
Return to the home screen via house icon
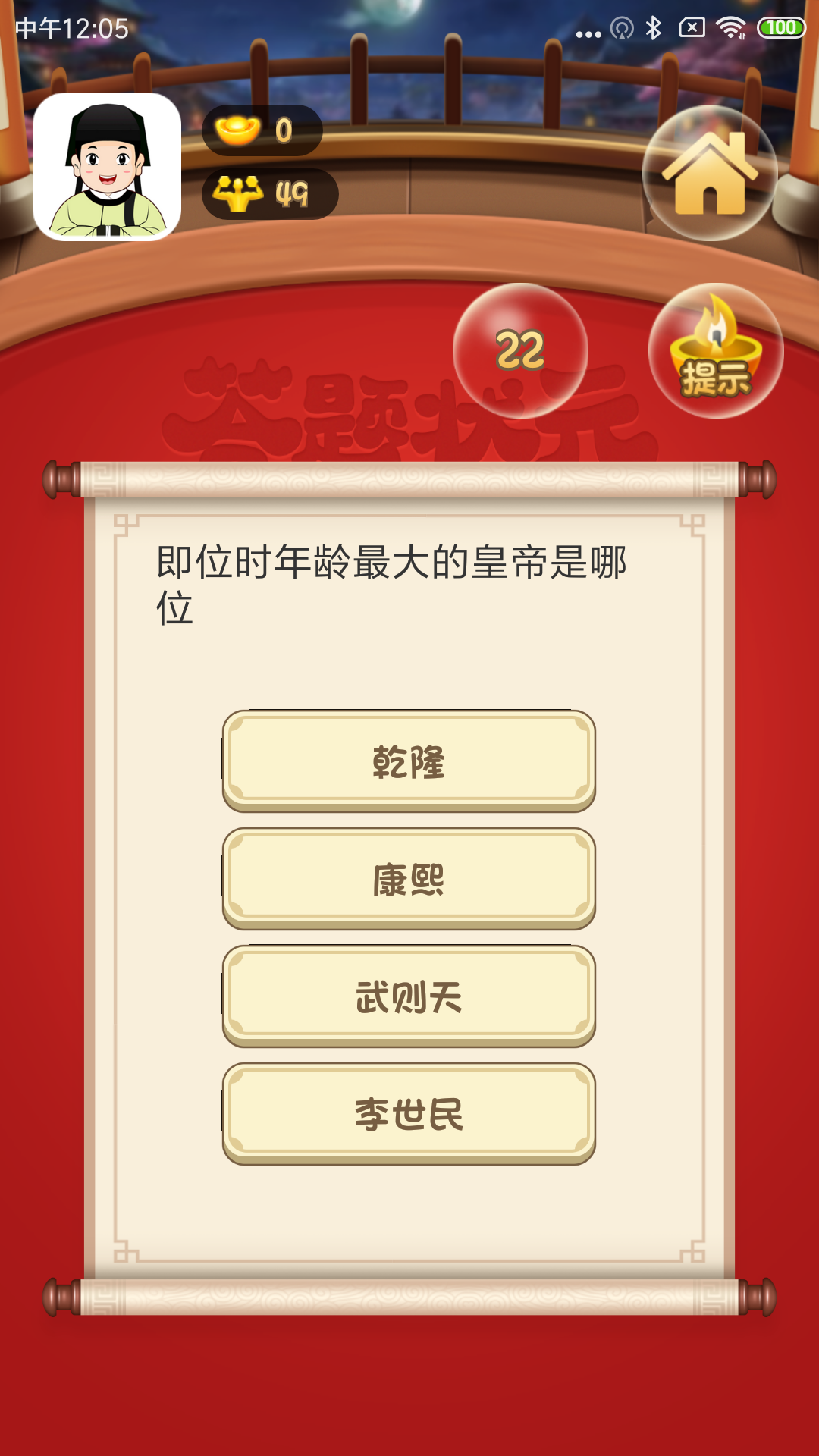[x=710, y=174]
